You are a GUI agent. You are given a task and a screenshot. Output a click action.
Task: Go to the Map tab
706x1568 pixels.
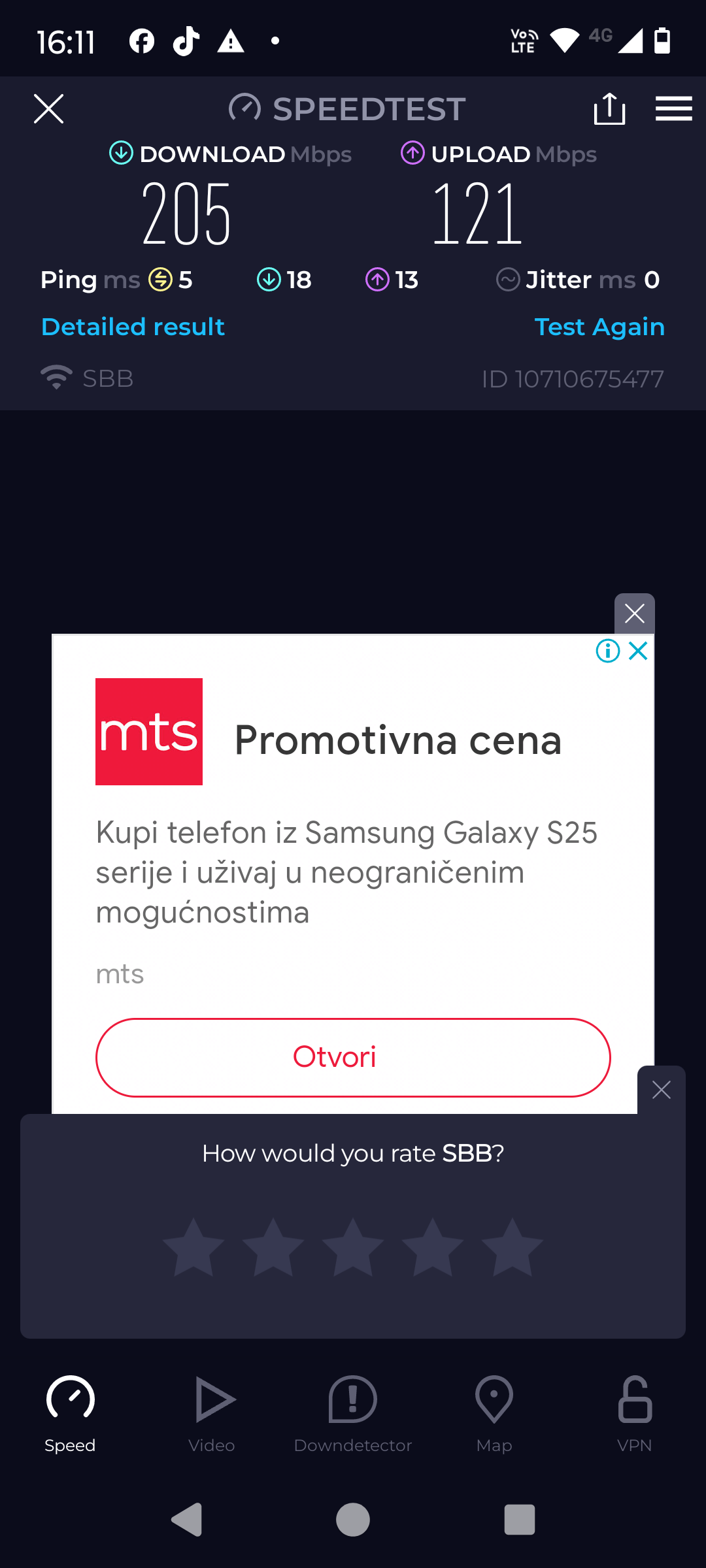click(494, 1413)
